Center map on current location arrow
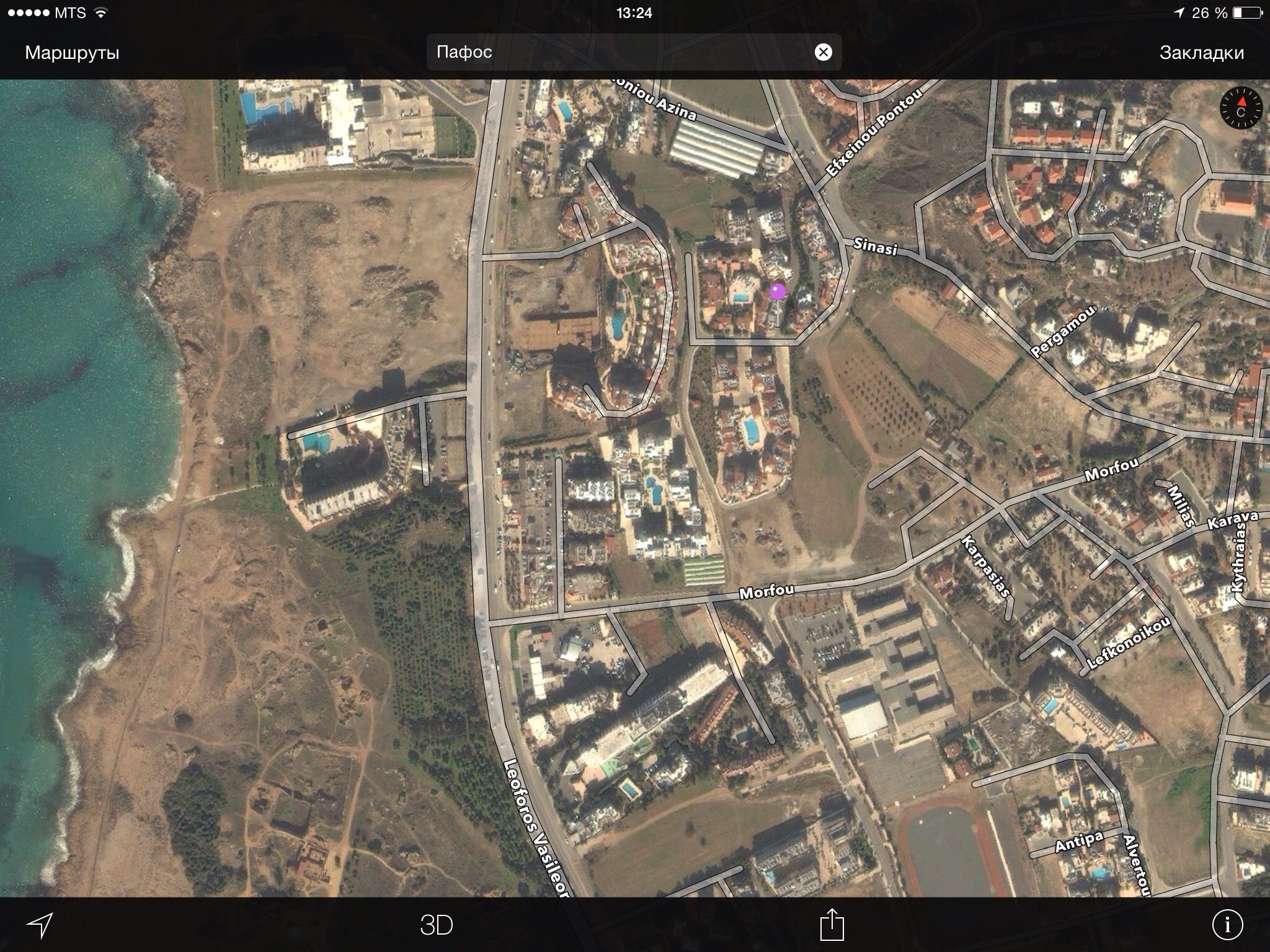 pyautogui.click(x=40, y=925)
